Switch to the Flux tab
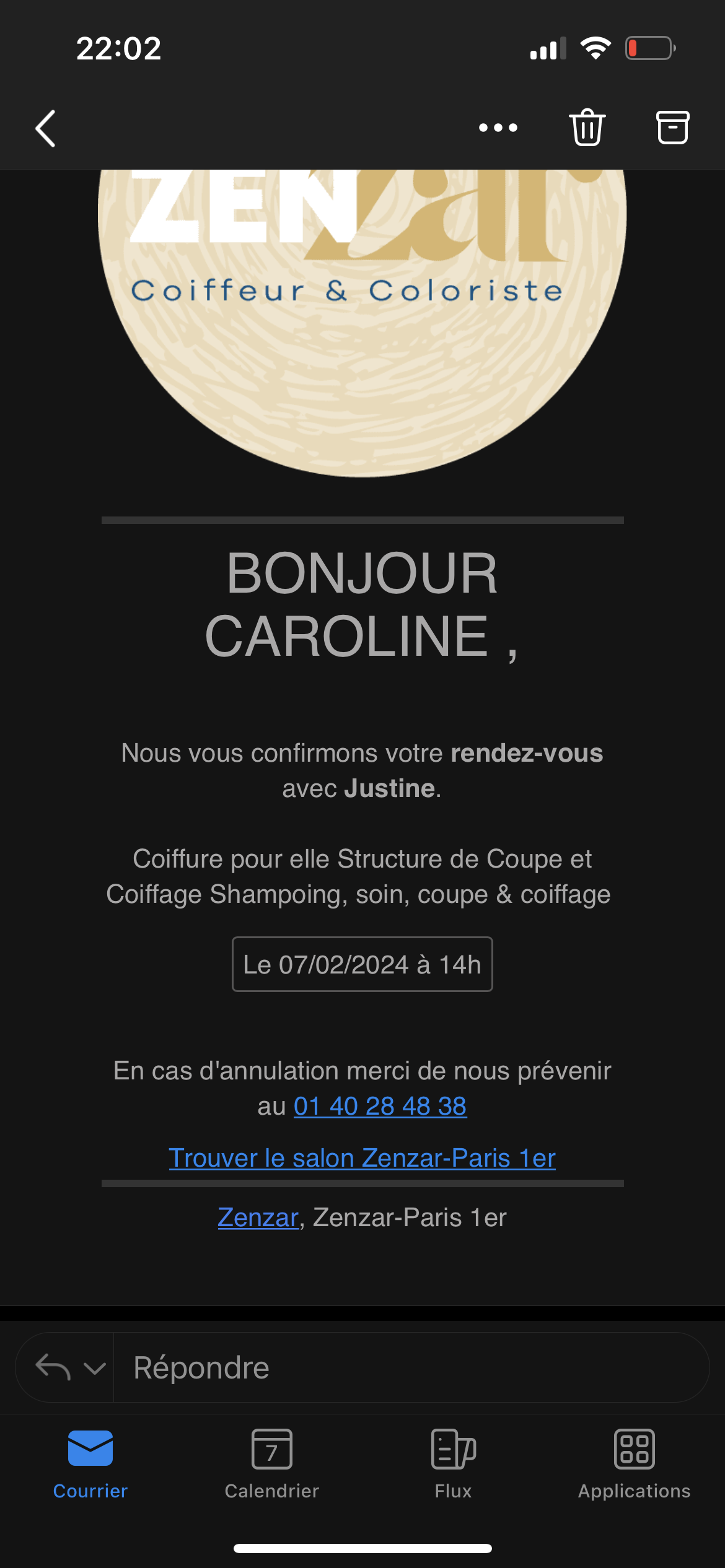Screen dimensions: 725x1568 [453, 1463]
